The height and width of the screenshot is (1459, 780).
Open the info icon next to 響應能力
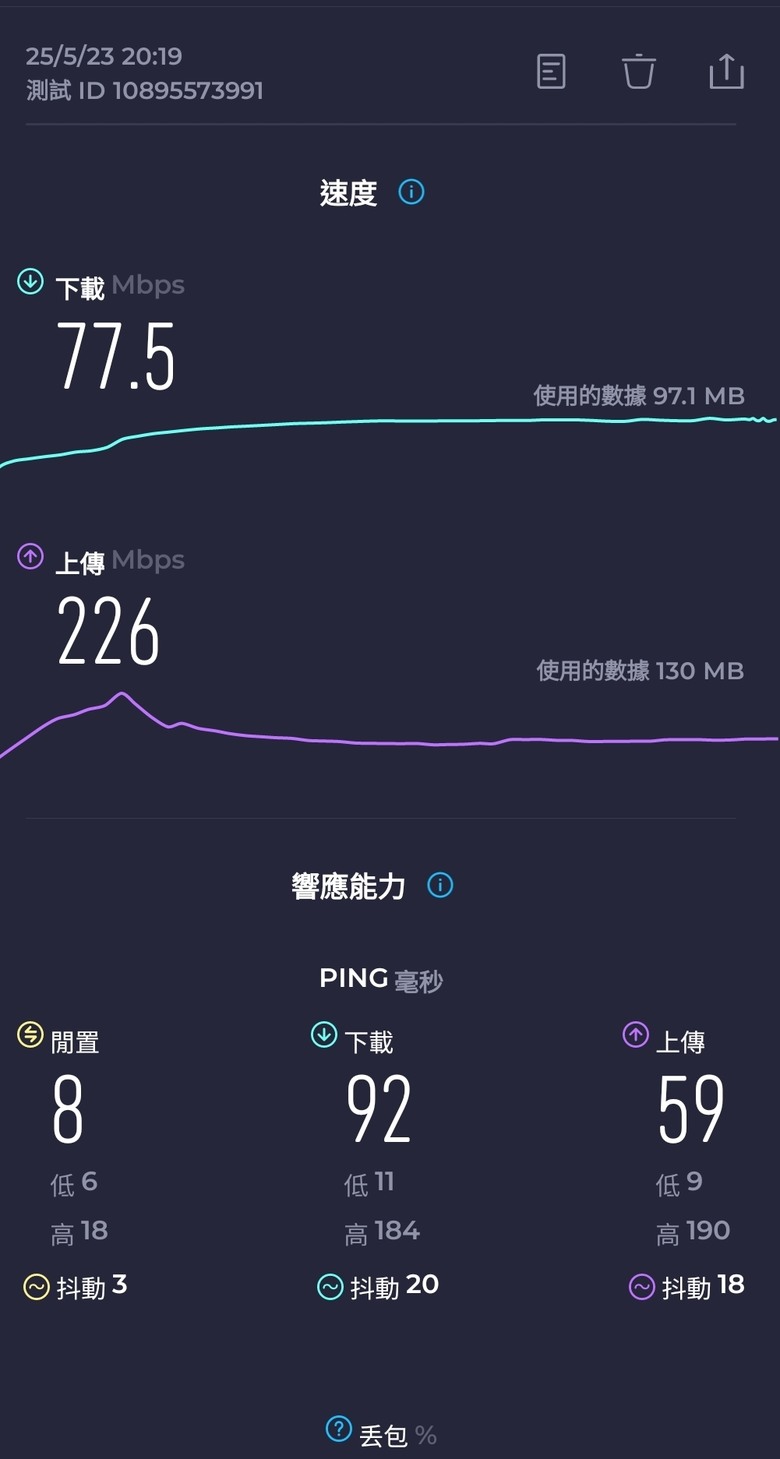440,885
